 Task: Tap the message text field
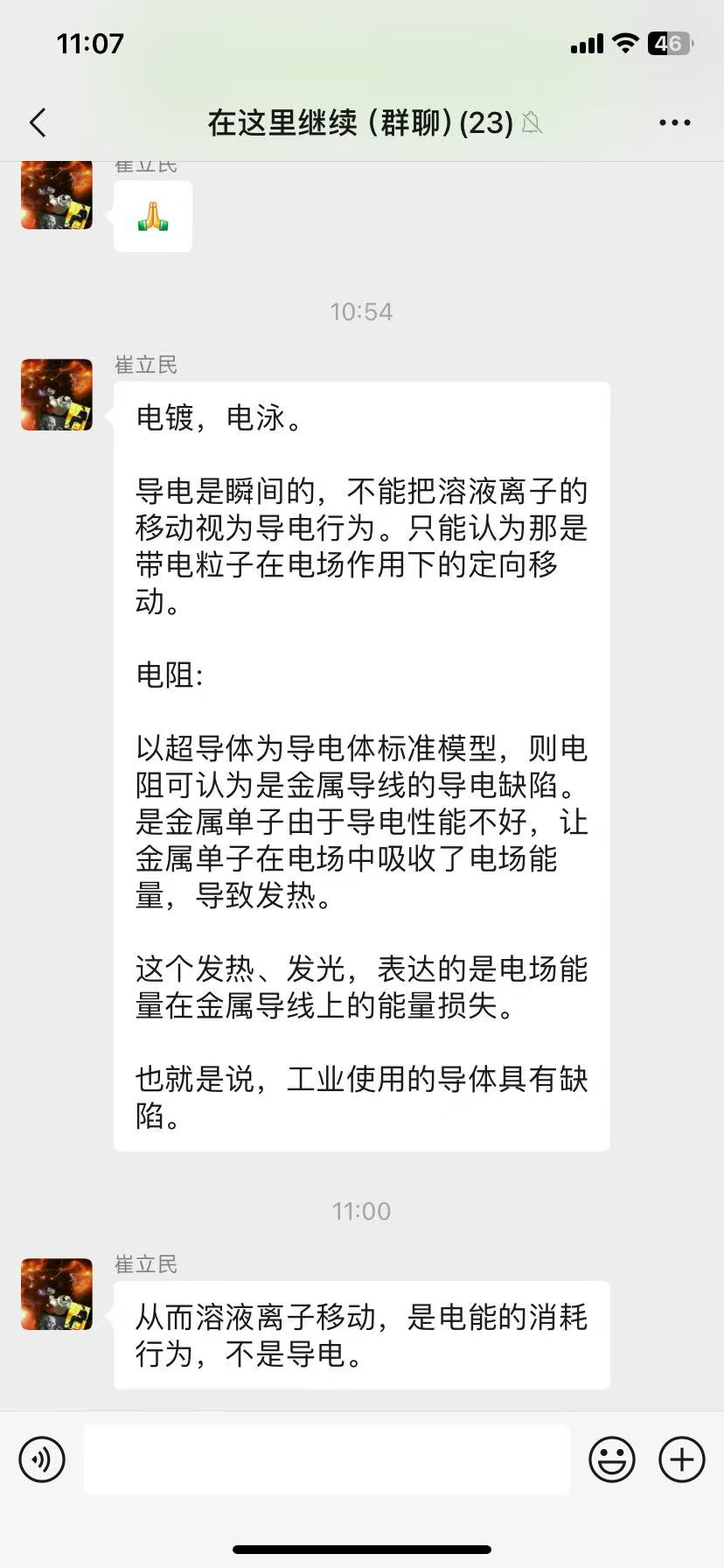[326, 1459]
